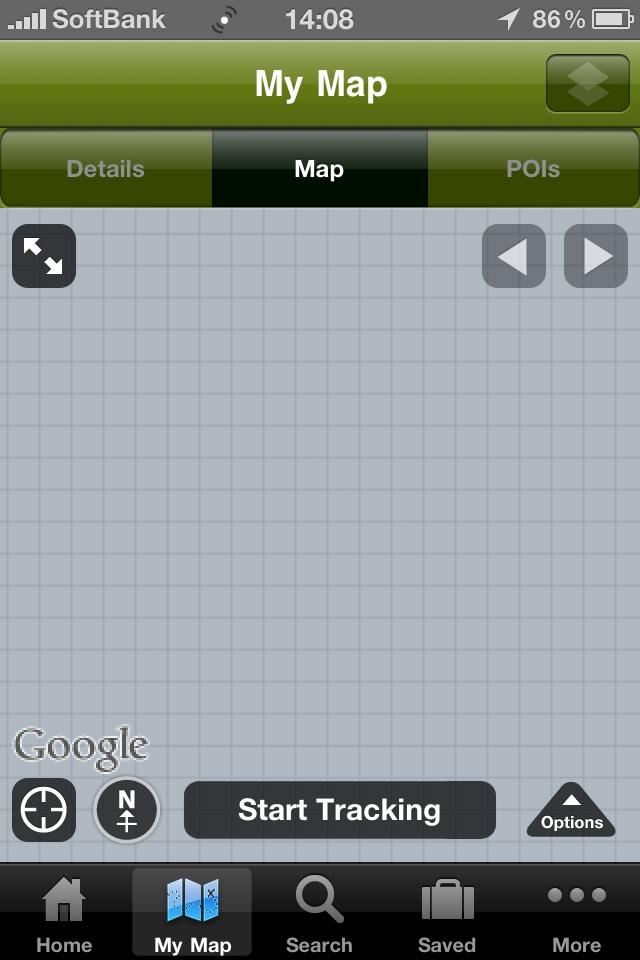This screenshot has width=640, height=960.
Task: Tap the north compass button
Action: (x=127, y=809)
